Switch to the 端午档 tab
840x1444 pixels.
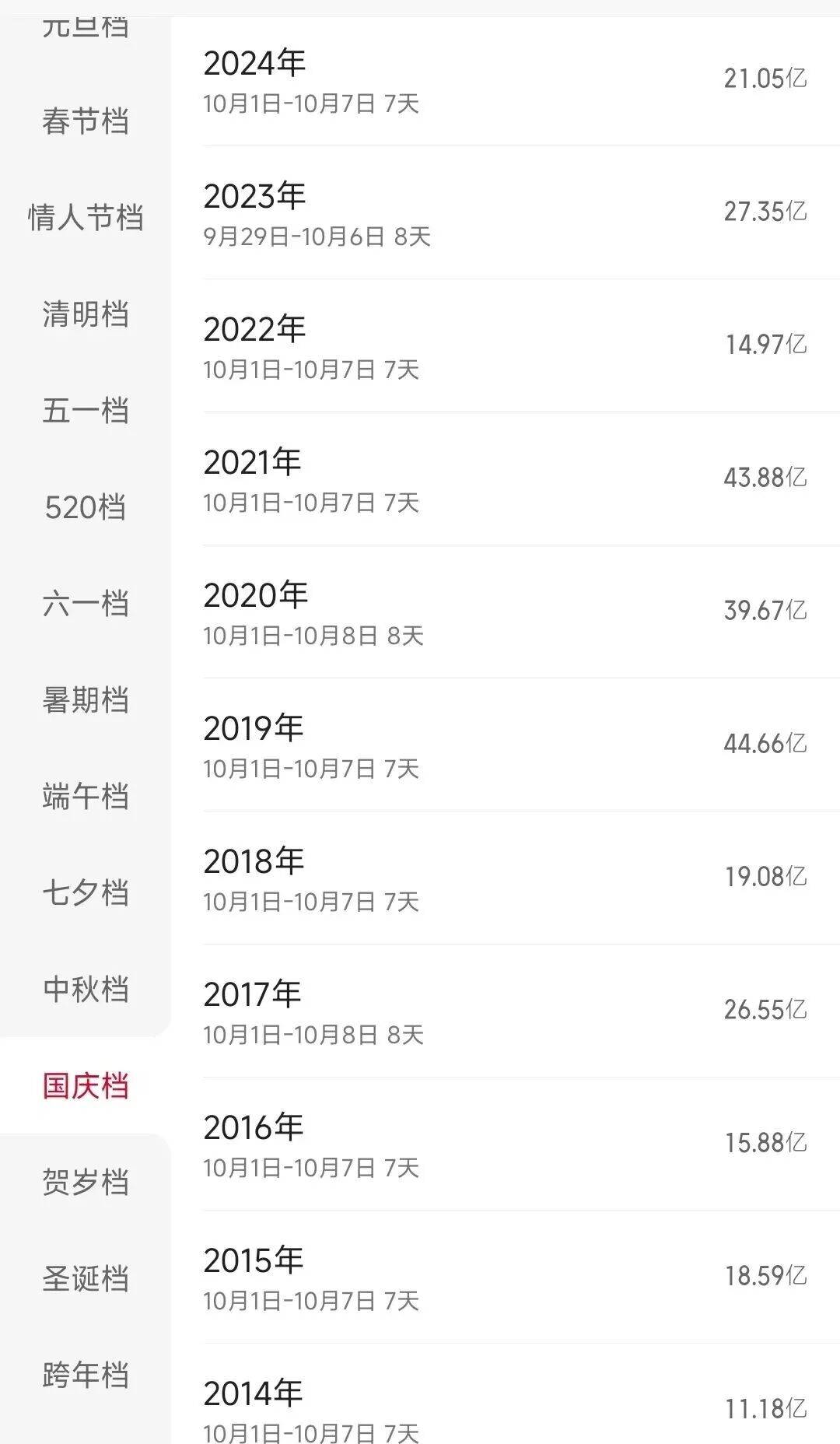pos(85,797)
